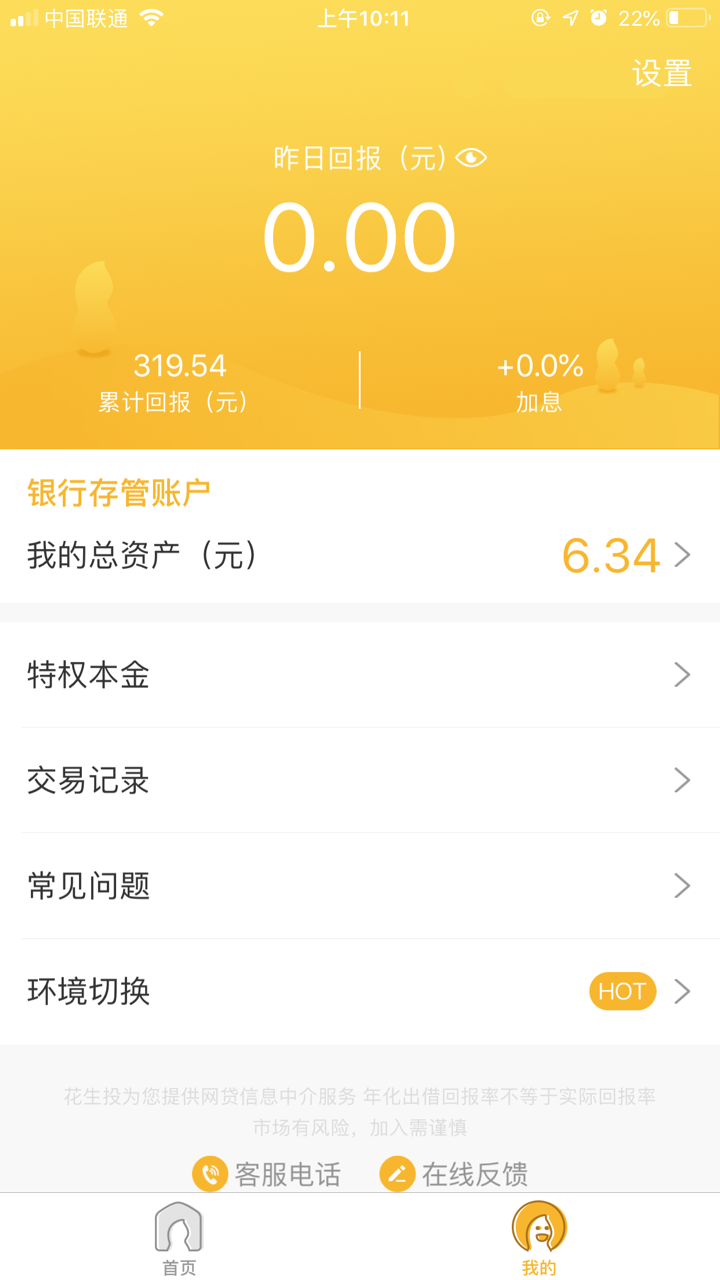Click the 常见问题 FAQ entry
This screenshot has height=1280, width=720.
87,886
